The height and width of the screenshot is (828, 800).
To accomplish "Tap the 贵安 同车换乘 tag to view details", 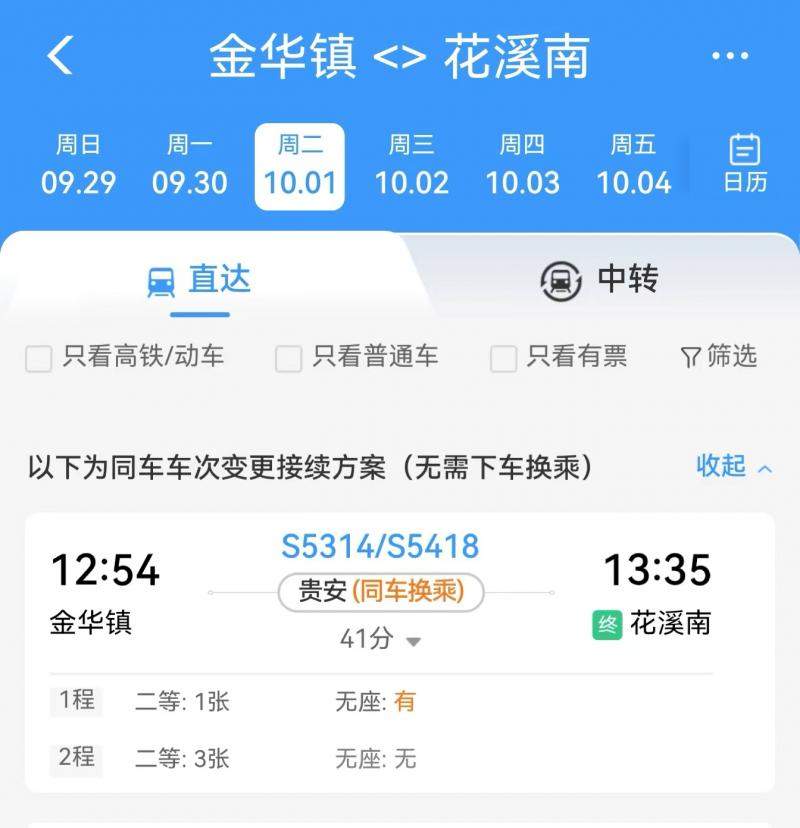I will (378, 590).
